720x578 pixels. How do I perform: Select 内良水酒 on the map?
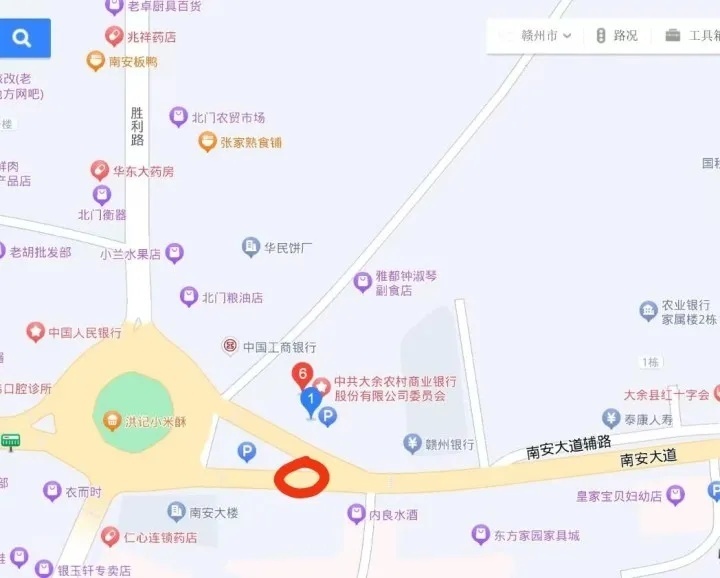click(356, 514)
